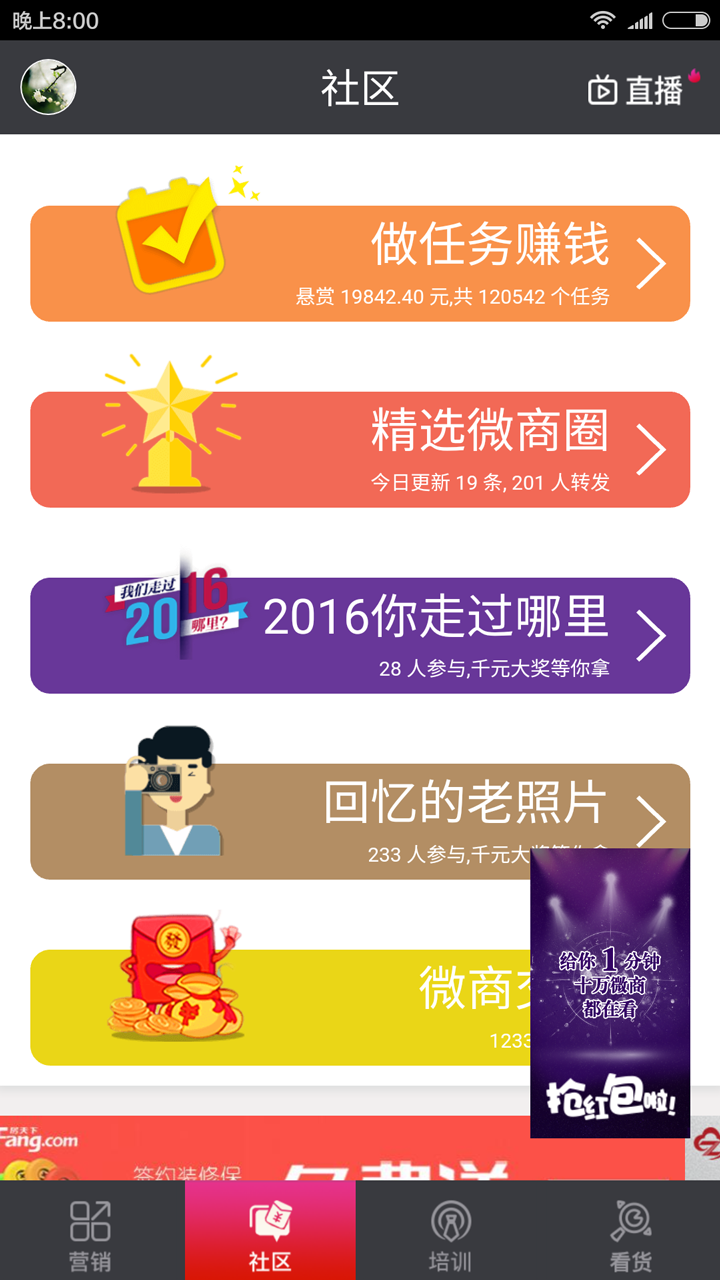Switch to the 看货 tab
The width and height of the screenshot is (720, 1280).
pyautogui.click(x=630, y=1232)
